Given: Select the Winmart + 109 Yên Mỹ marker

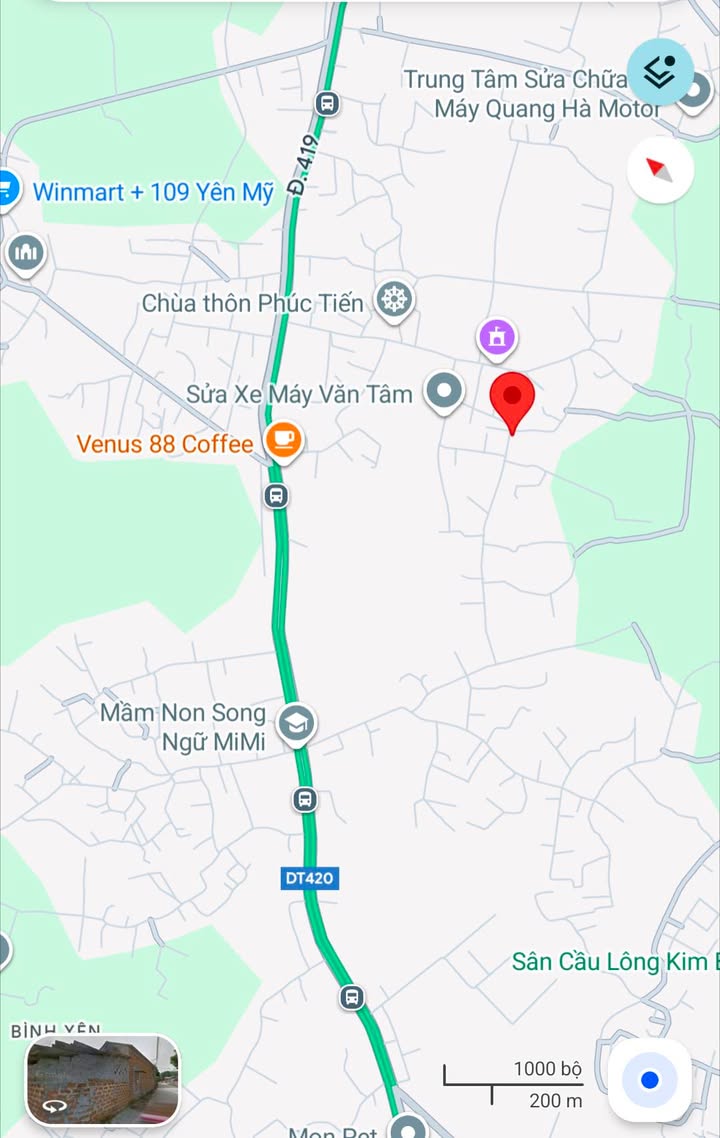Looking at the screenshot, I should (x=6, y=190).
